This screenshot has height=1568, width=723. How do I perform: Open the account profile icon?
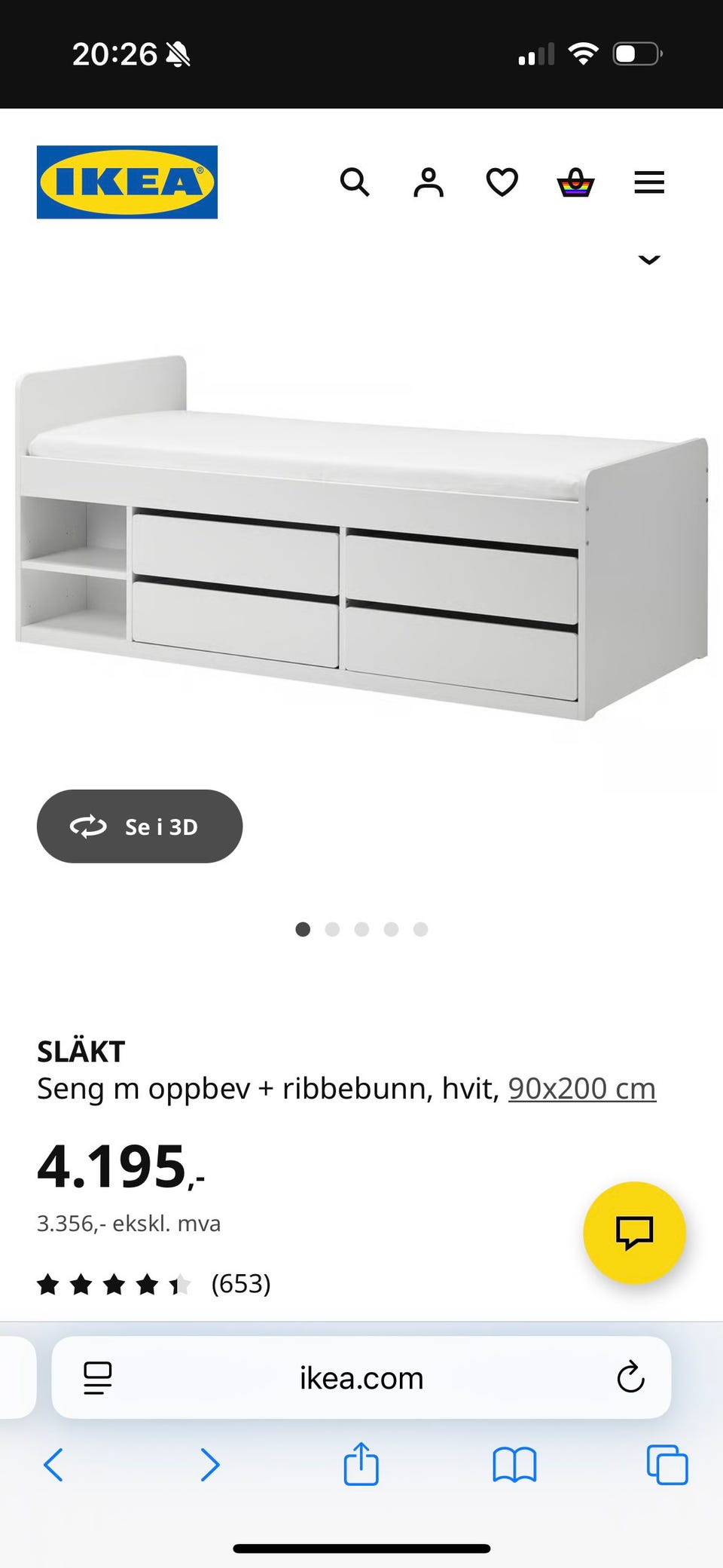[x=429, y=182]
